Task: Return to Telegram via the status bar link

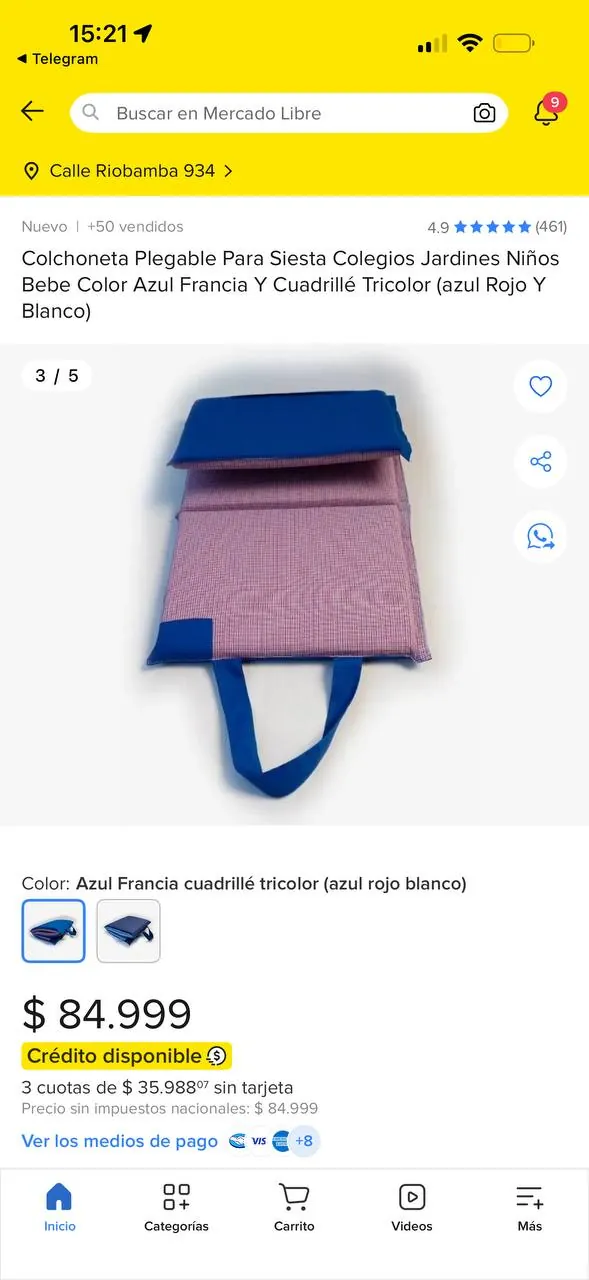Action: (58, 59)
